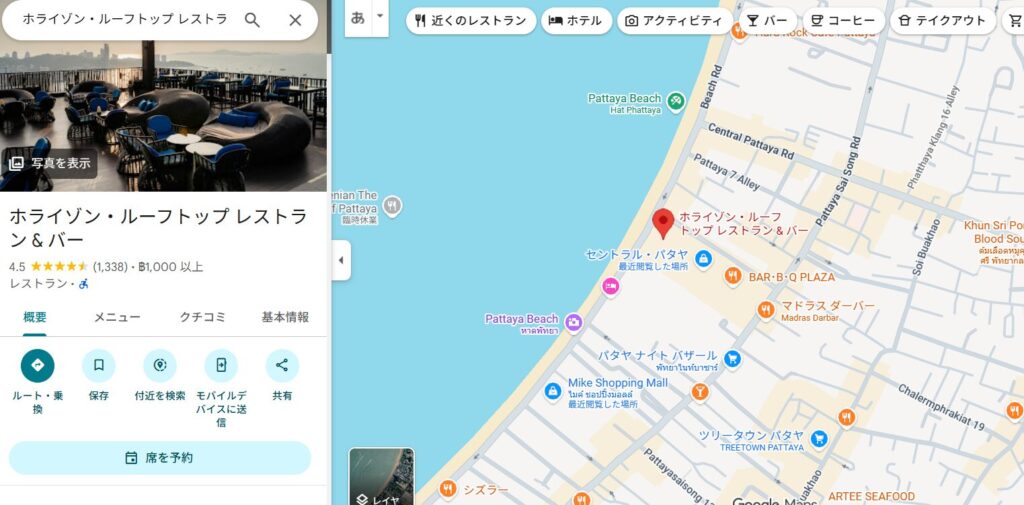Viewport: 1024px width, 505px height.
Task: Get directions with ルート・乗換
Action: click(38, 366)
